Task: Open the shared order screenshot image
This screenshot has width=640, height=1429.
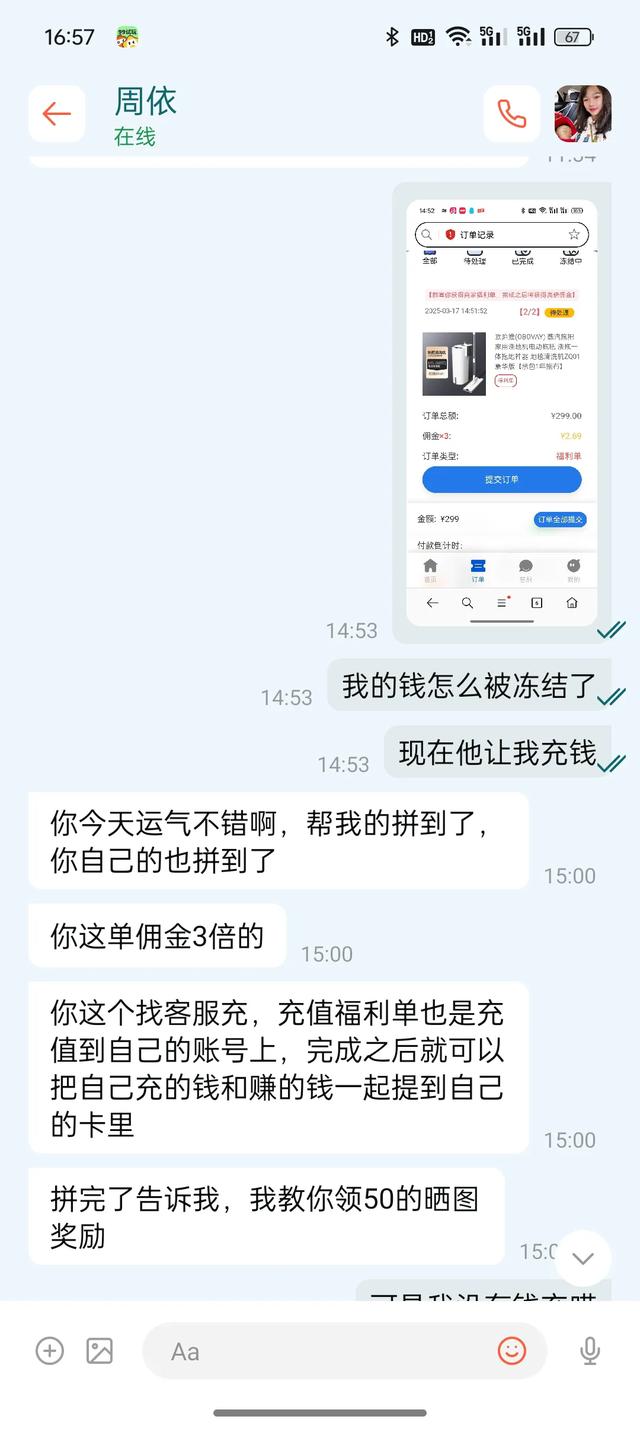Action: click(501, 412)
